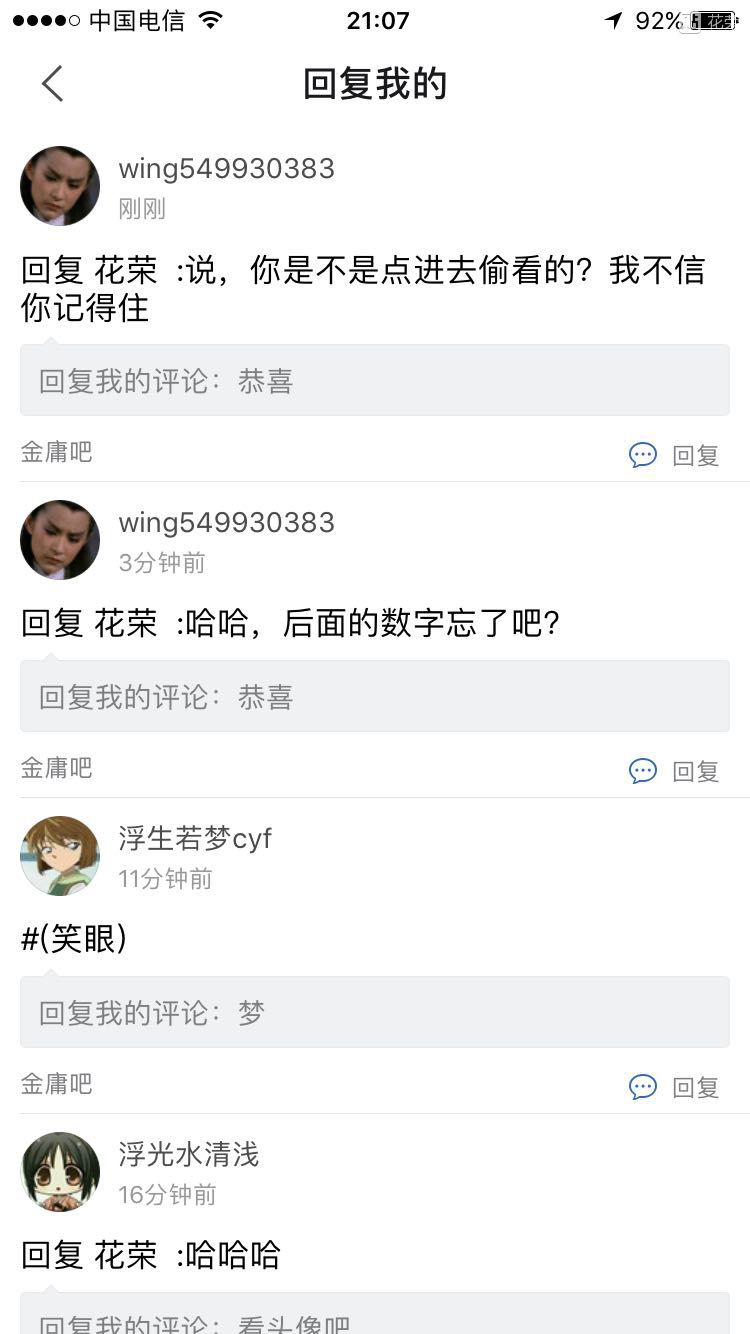750x1334 pixels.
Task: Open 金庸吧 forum under 浮生若梦cyf's reply
Action: point(57,1084)
